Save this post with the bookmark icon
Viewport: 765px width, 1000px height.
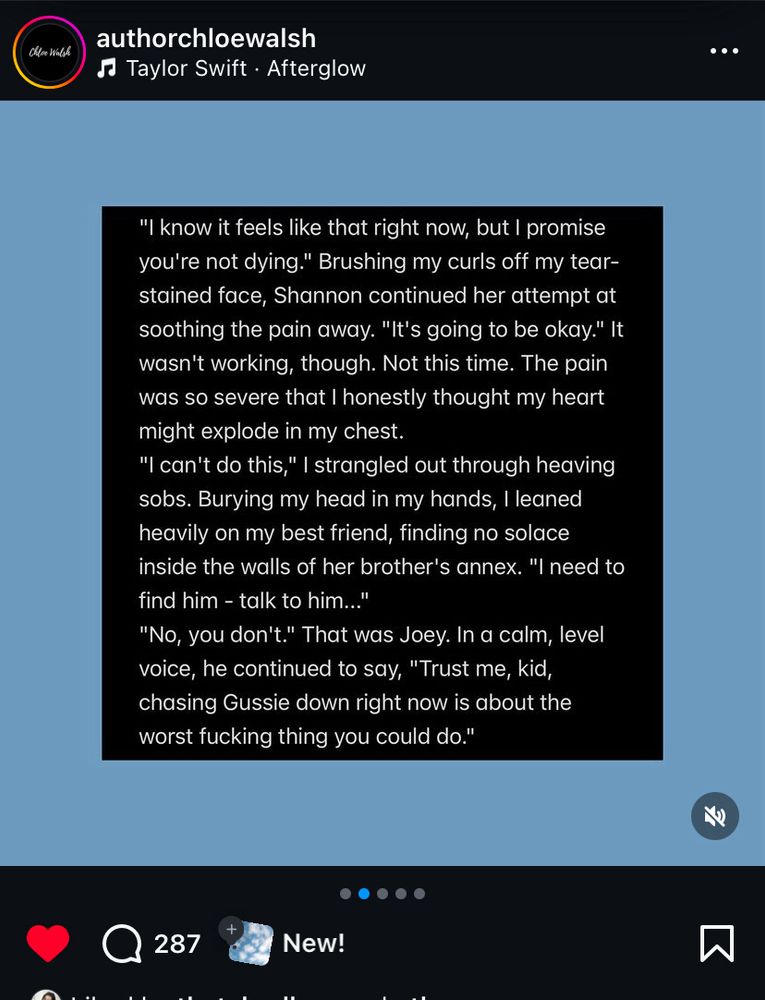click(716, 943)
